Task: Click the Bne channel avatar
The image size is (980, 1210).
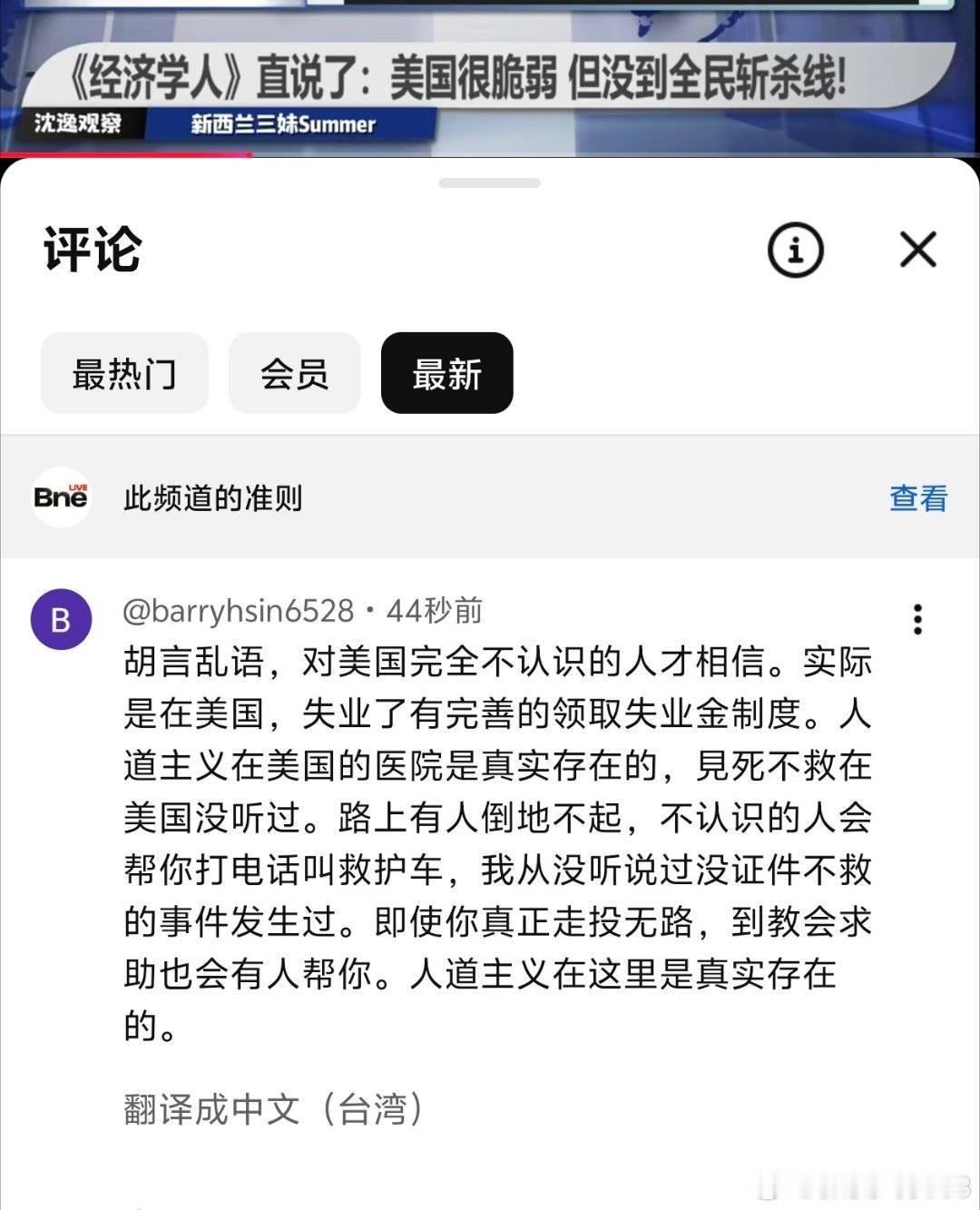Action: tap(61, 498)
